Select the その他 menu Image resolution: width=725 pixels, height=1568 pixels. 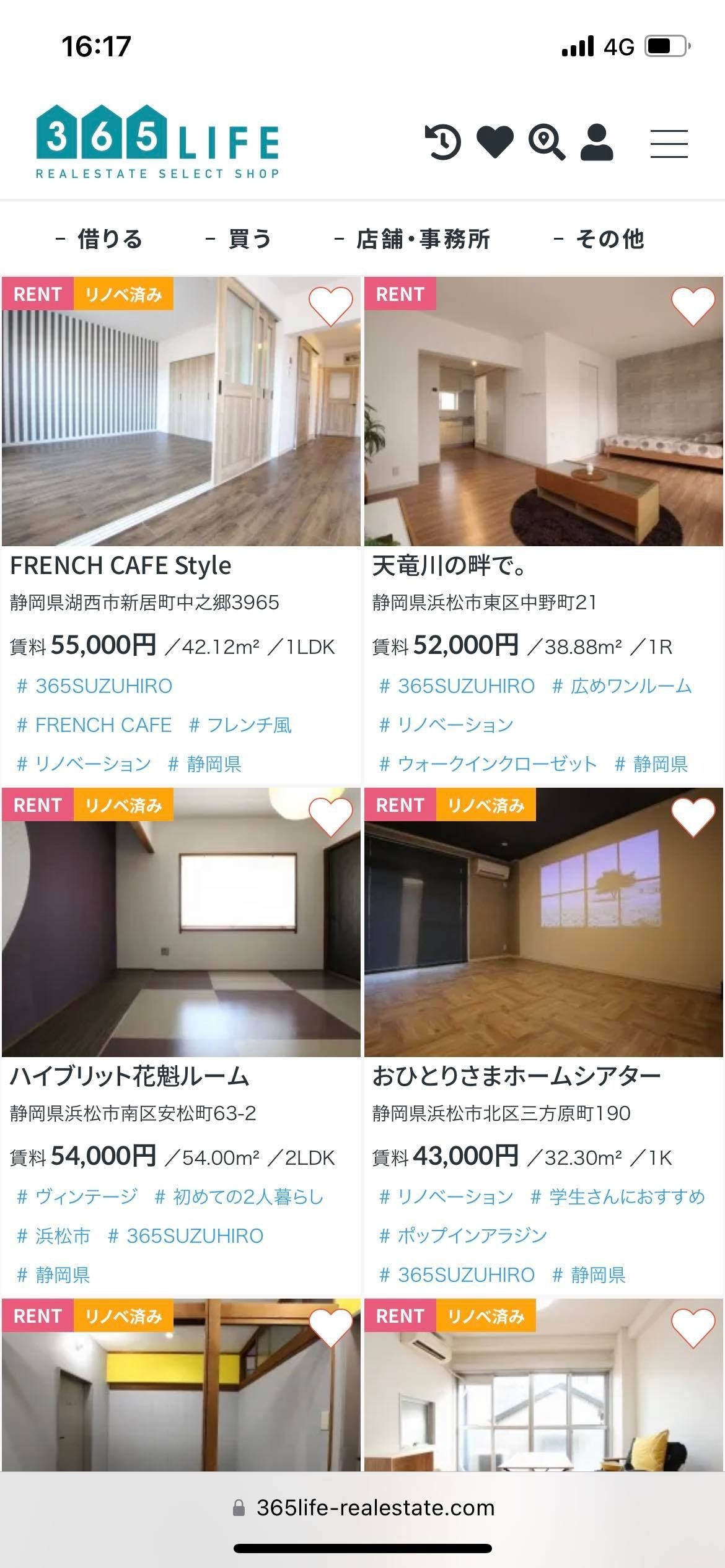pos(599,238)
